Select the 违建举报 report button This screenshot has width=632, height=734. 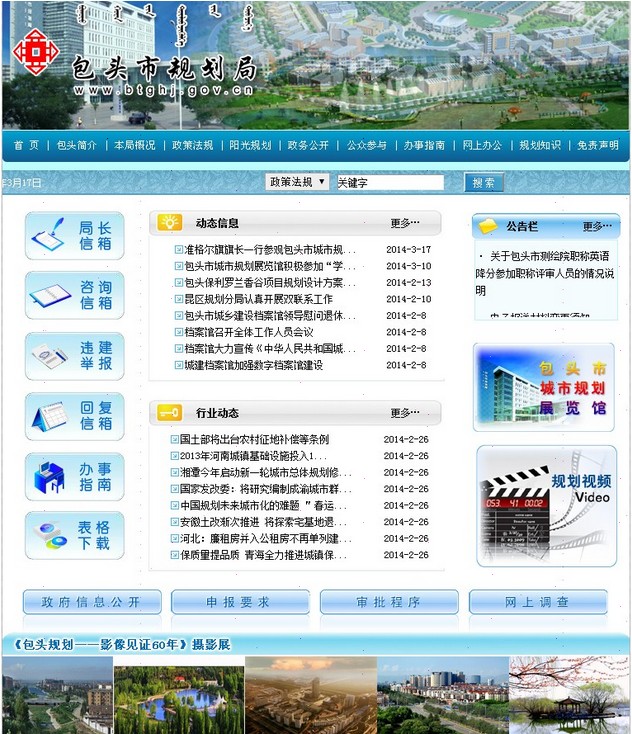[x=75, y=355]
